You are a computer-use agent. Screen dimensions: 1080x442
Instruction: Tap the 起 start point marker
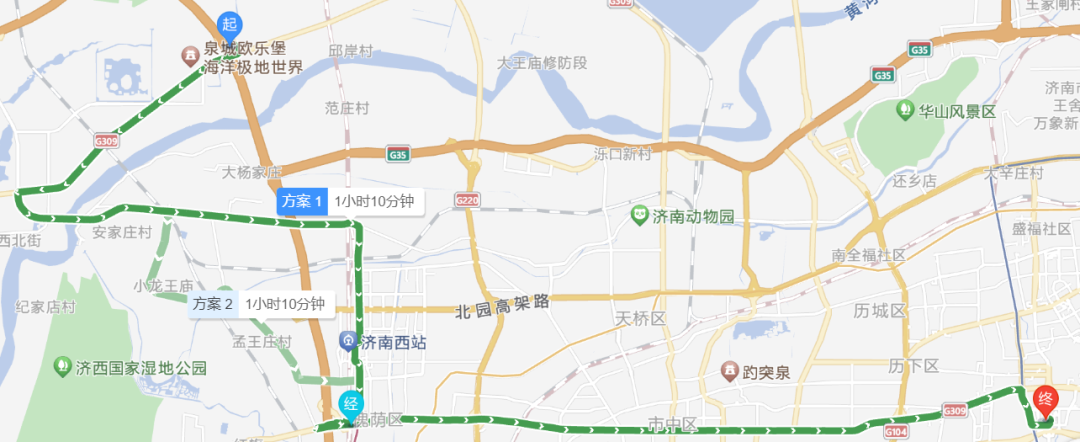point(230,26)
